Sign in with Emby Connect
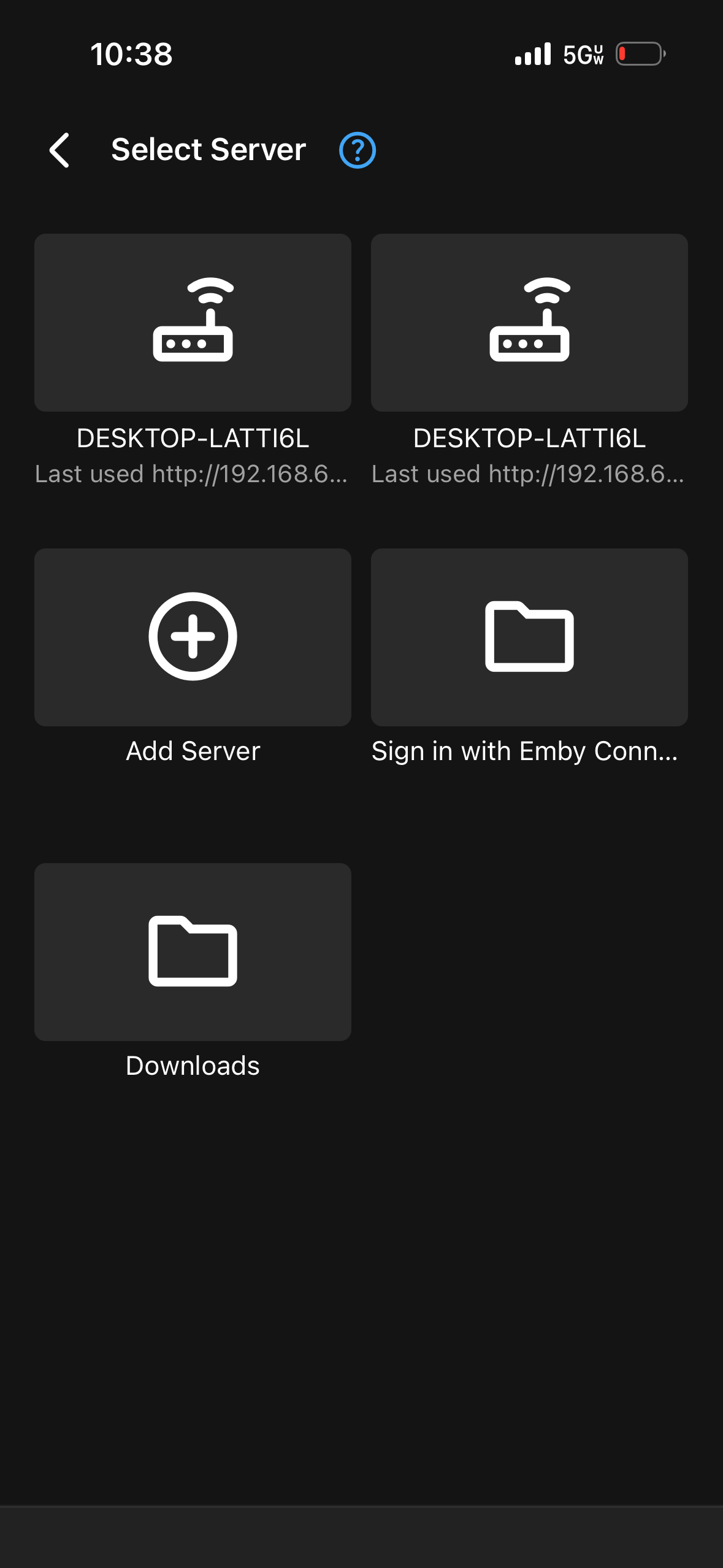723x1568 pixels. (529, 637)
